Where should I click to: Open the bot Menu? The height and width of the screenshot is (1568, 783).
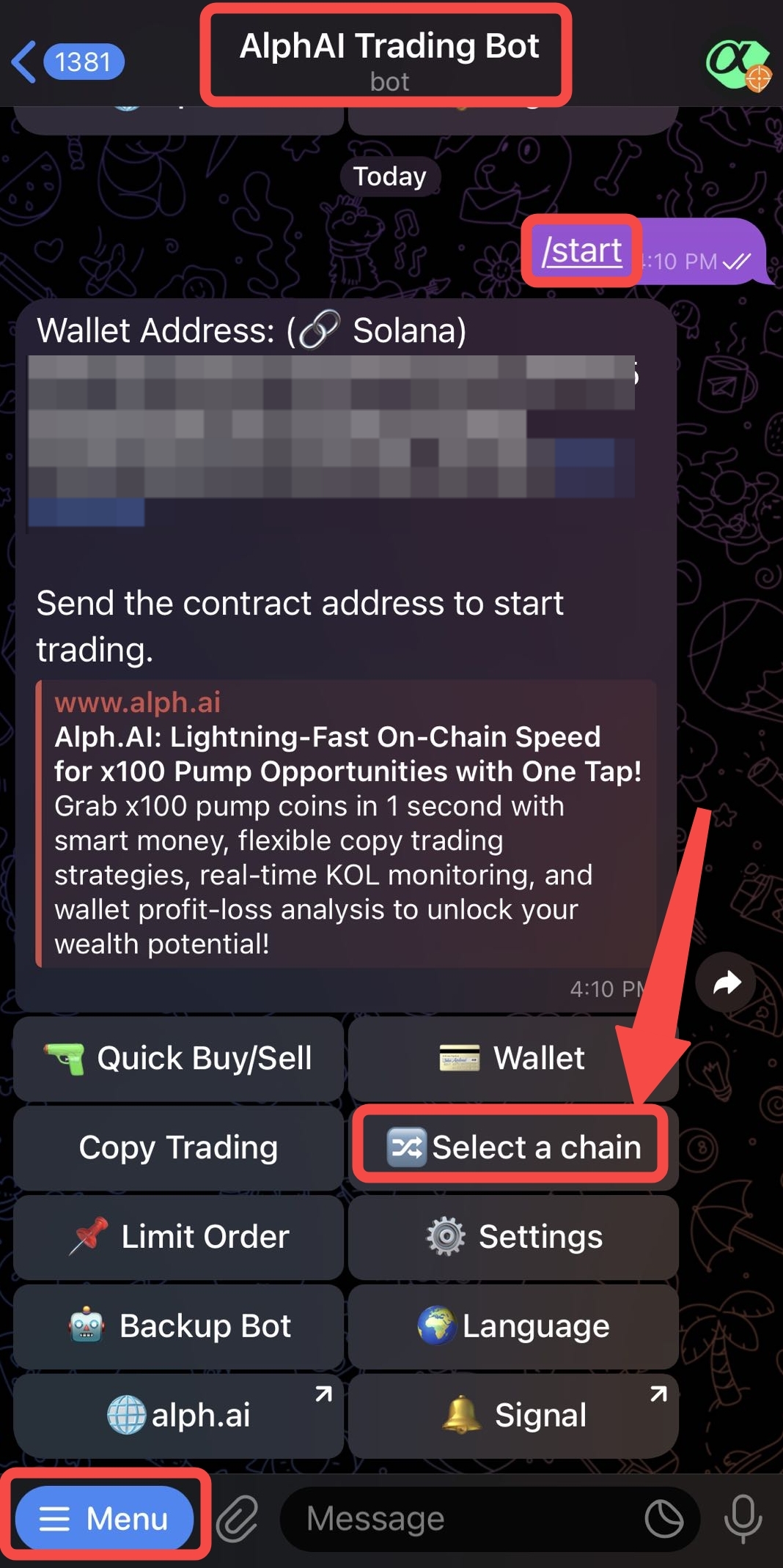tap(104, 1519)
